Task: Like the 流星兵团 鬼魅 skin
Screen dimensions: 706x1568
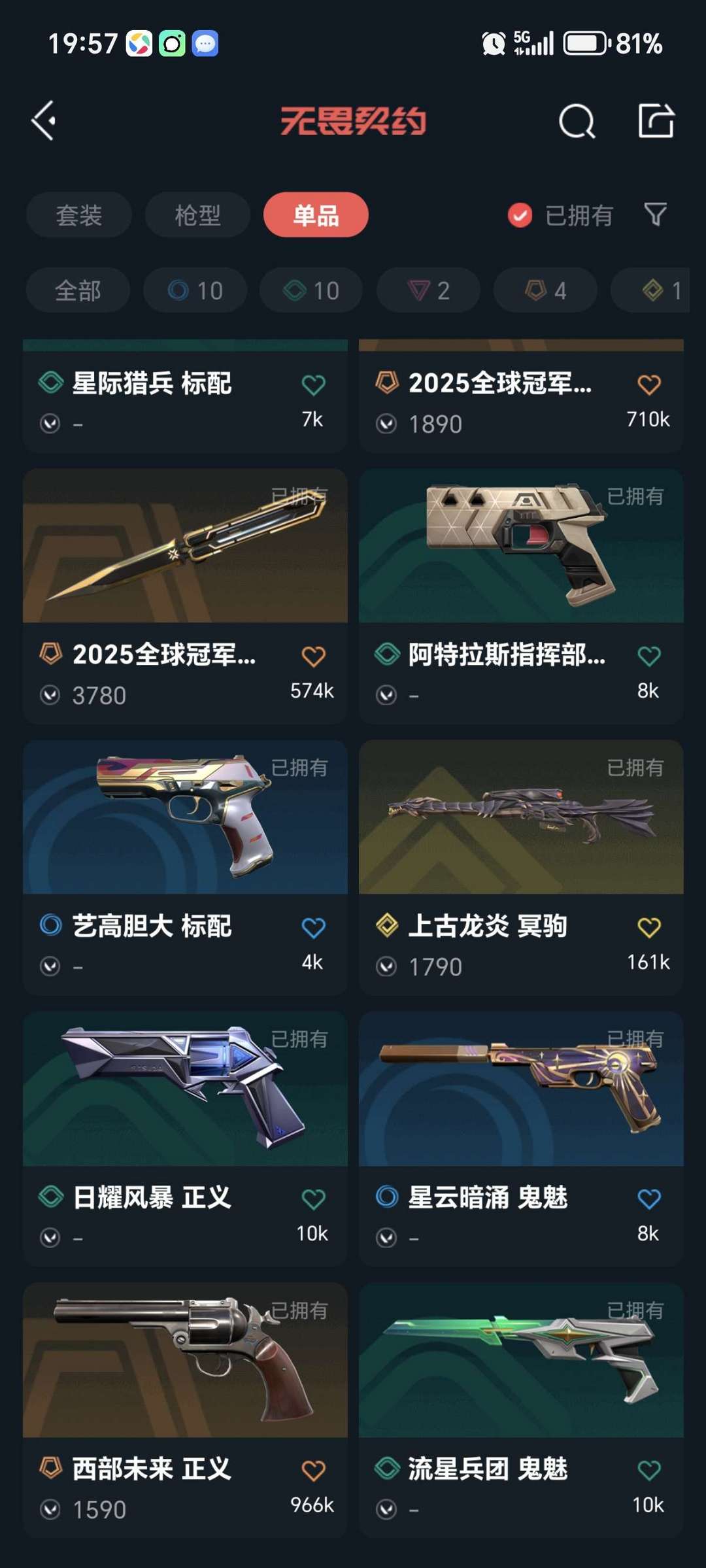Action: pyautogui.click(x=648, y=1470)
